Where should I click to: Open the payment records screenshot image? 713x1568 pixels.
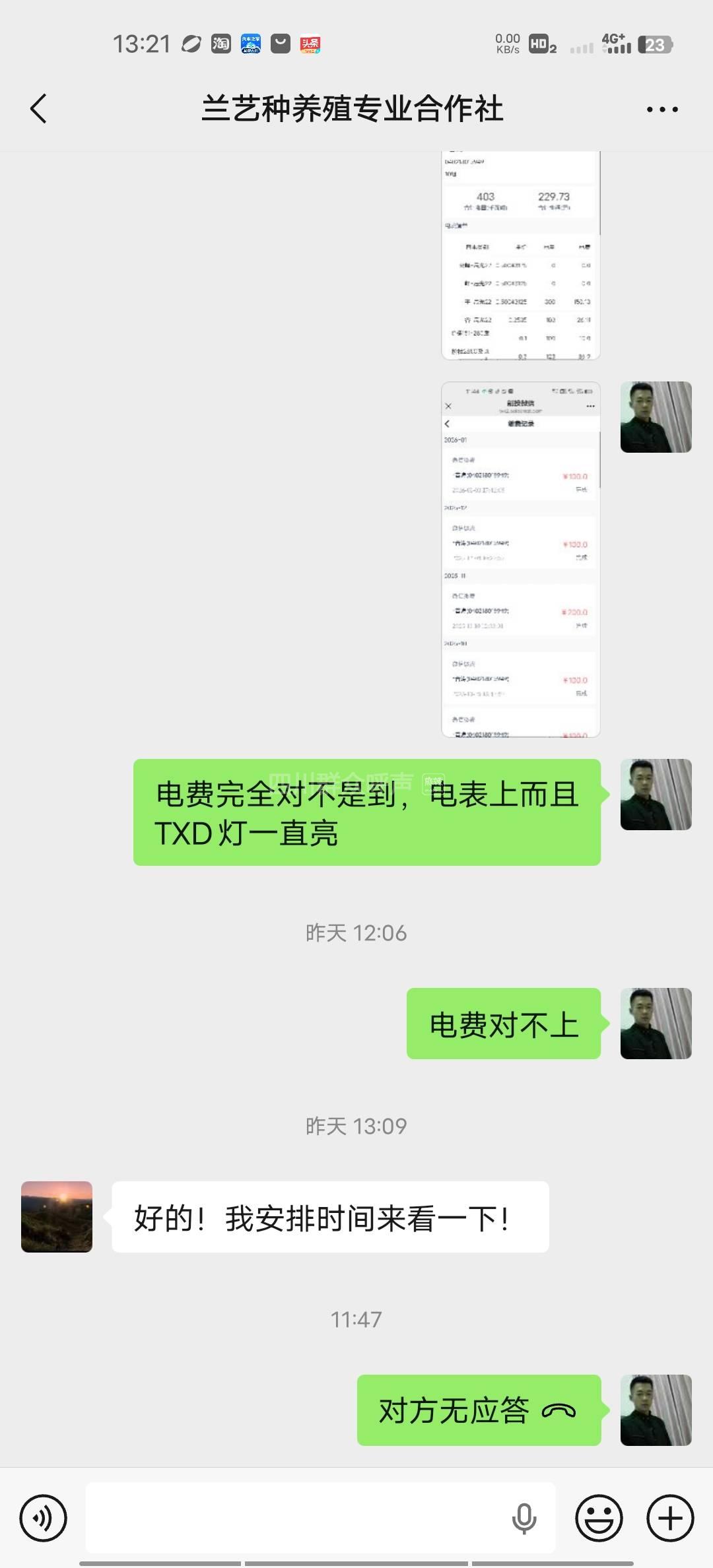point(520,559)
